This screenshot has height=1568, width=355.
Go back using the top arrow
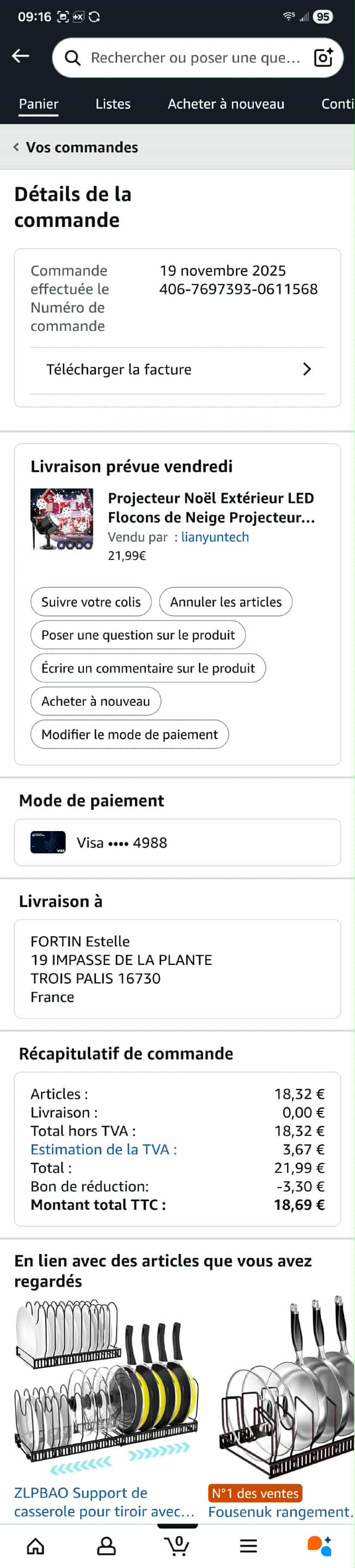coord(20,57)
